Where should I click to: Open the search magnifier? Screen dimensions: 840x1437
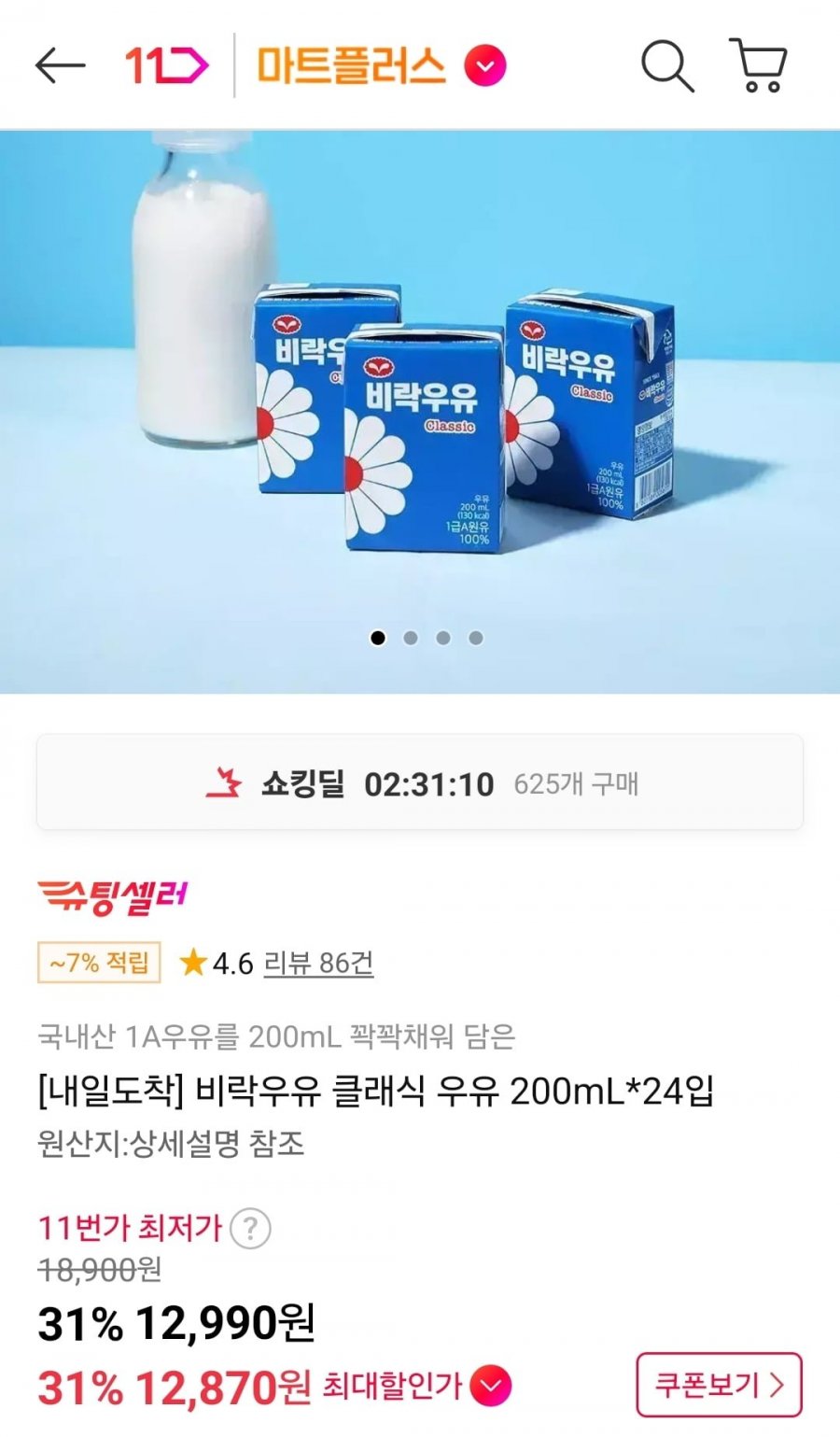pyautogui.click(x=666, y=66)
